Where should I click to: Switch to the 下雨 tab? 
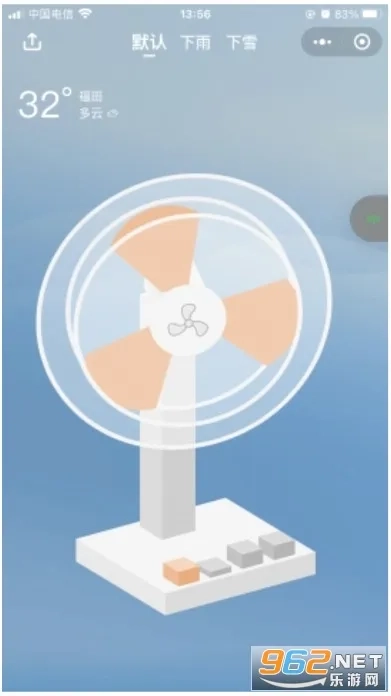pos(195,43)
